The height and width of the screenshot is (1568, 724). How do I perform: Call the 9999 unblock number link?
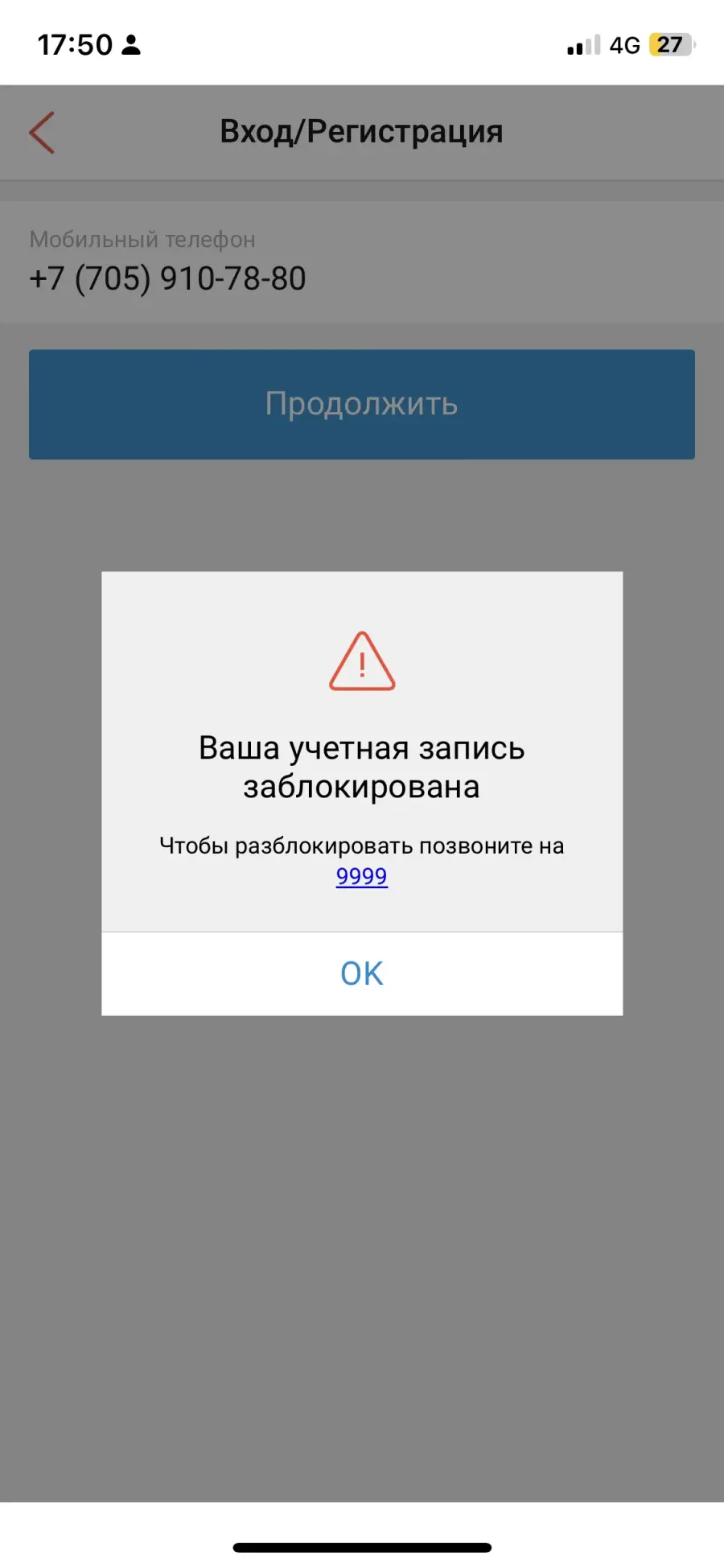click(x=362, y=876)
